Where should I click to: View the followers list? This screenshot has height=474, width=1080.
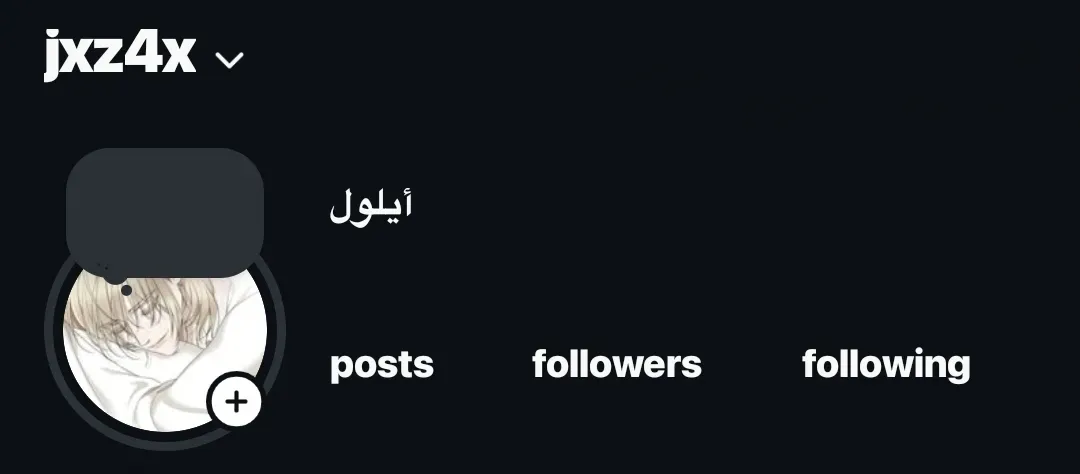(617, 365)
